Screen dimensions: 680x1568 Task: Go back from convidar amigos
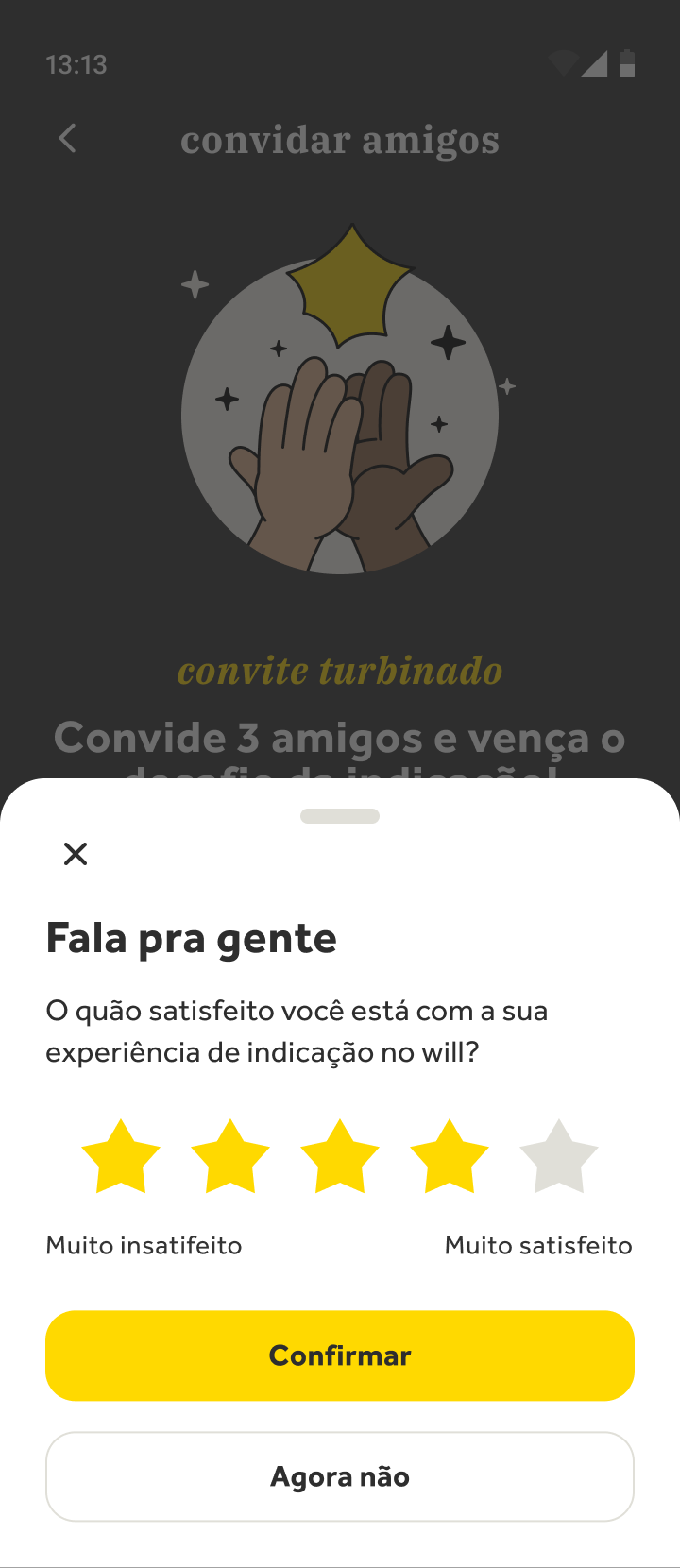67,139
